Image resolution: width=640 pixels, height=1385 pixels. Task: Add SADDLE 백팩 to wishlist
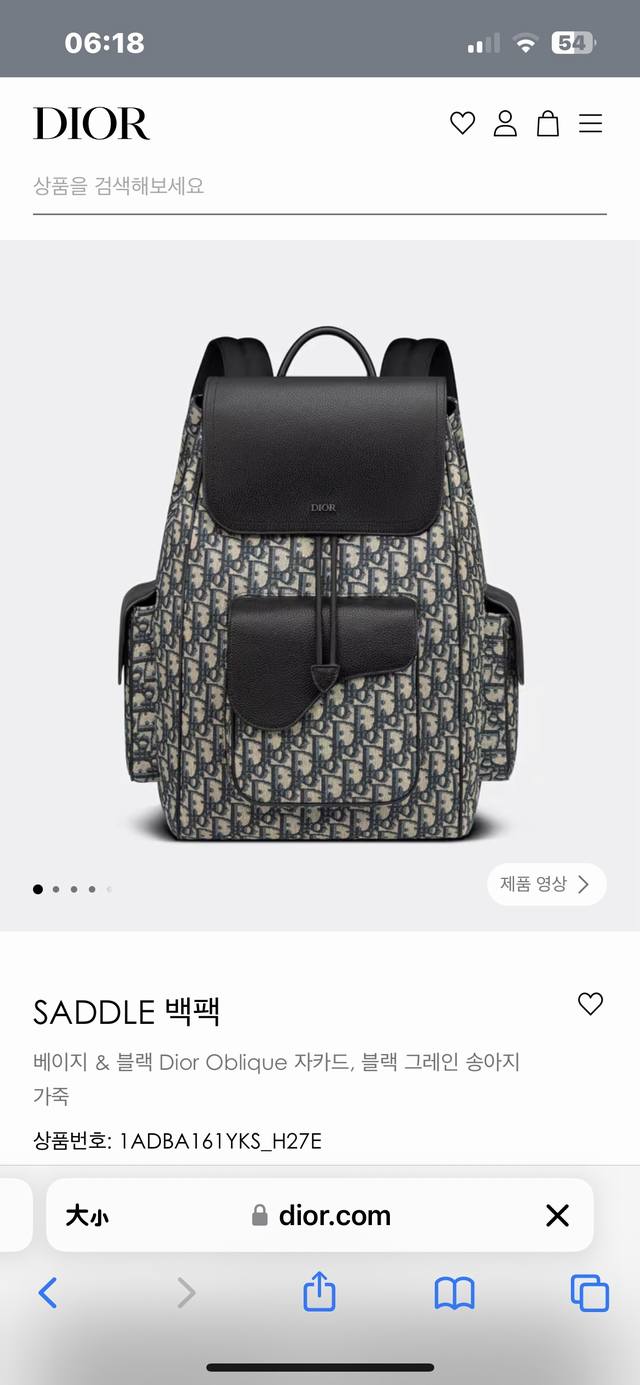[590, 1004]
